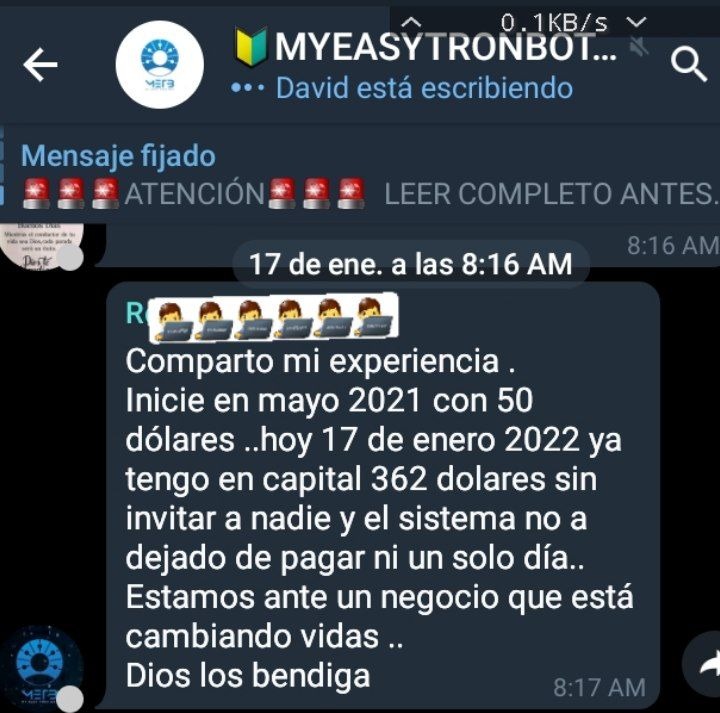The height and width of the screenshot is (713, 720).
Task: Search within this chat
Action: coord(689,65)
